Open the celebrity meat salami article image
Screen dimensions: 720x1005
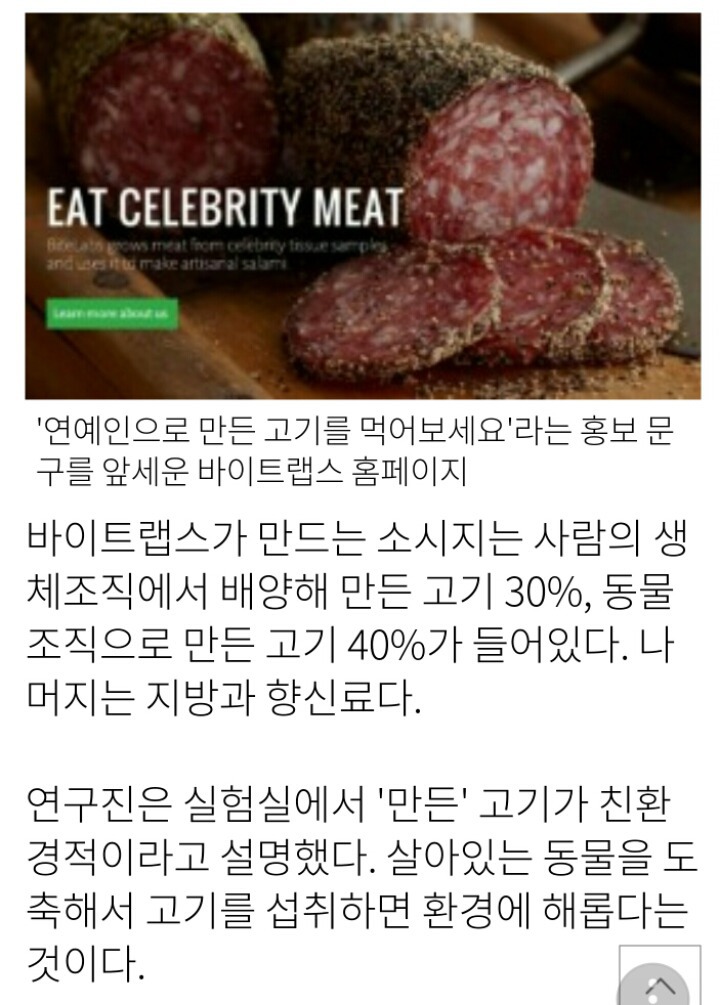[362, 205]
